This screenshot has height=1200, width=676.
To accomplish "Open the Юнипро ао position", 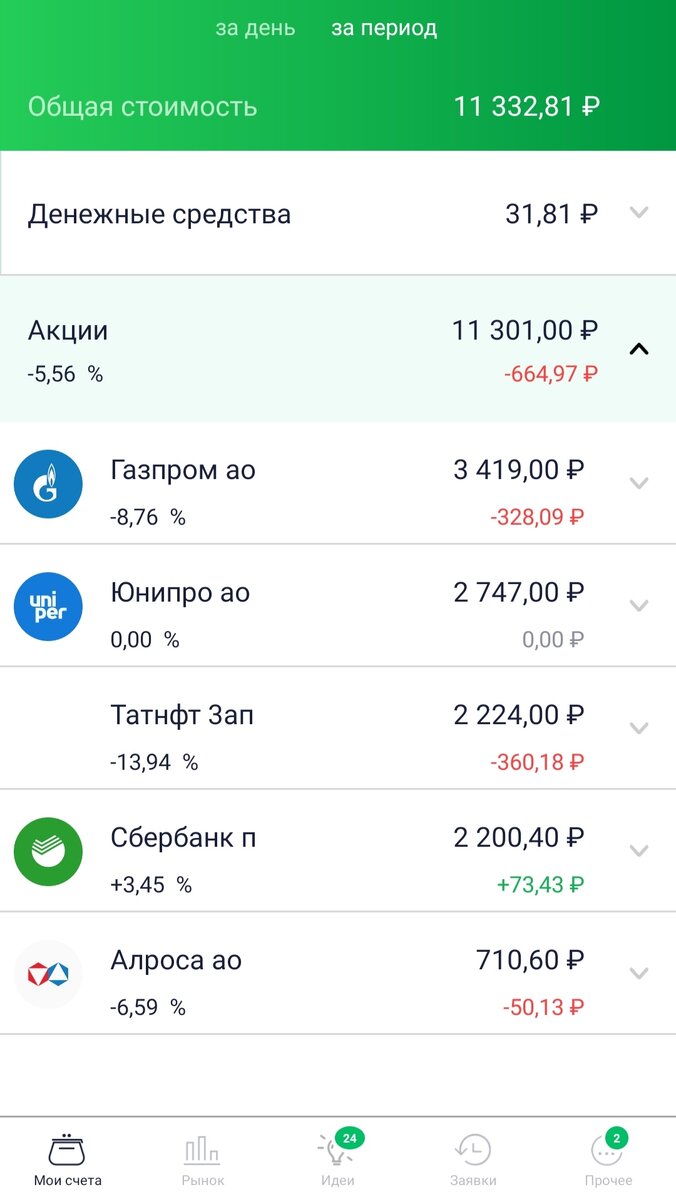I will tap(338, 606).
